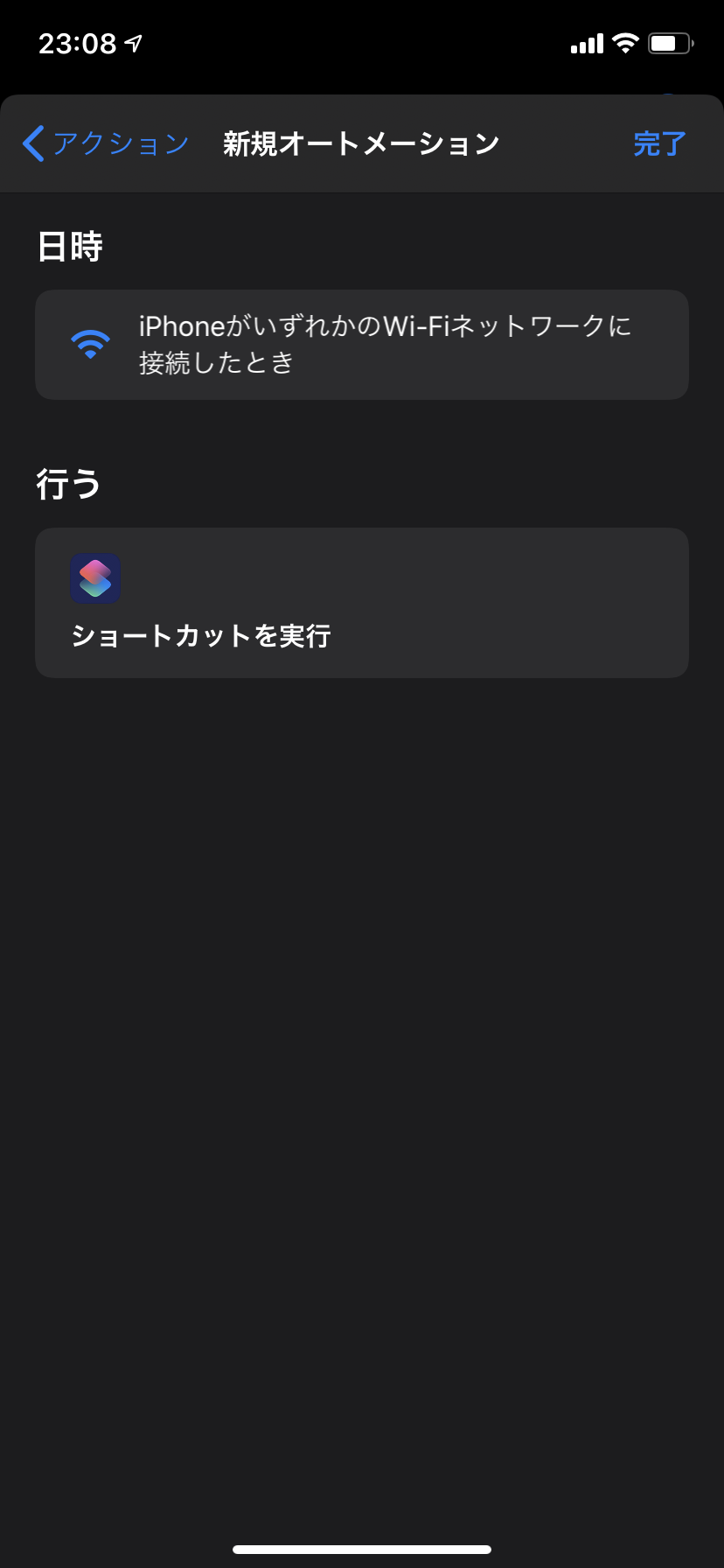Open the ショートカットを実行 action row
The height and width of the screenshot is (1568, 724).
point(362,603)
